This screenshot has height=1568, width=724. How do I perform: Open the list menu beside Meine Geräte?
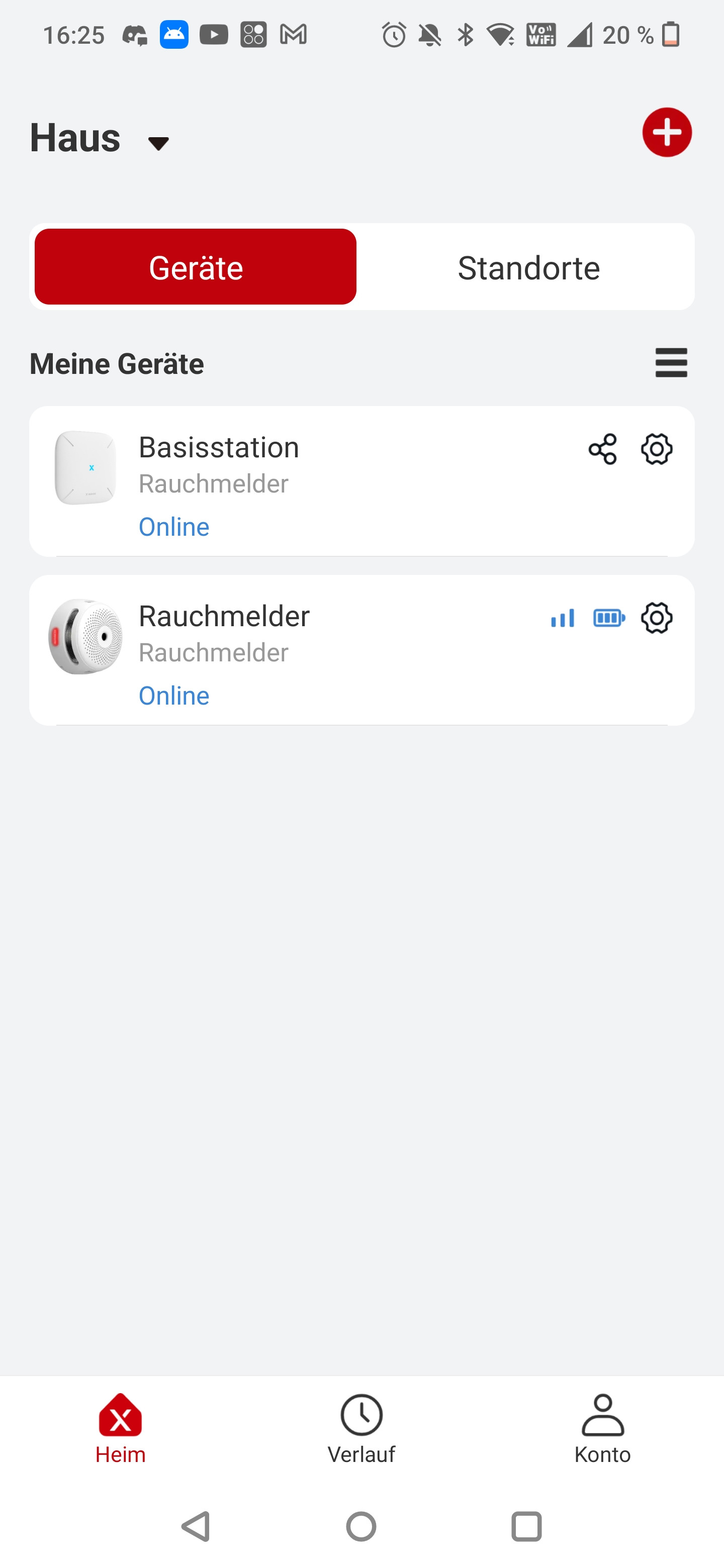point(671,363)
